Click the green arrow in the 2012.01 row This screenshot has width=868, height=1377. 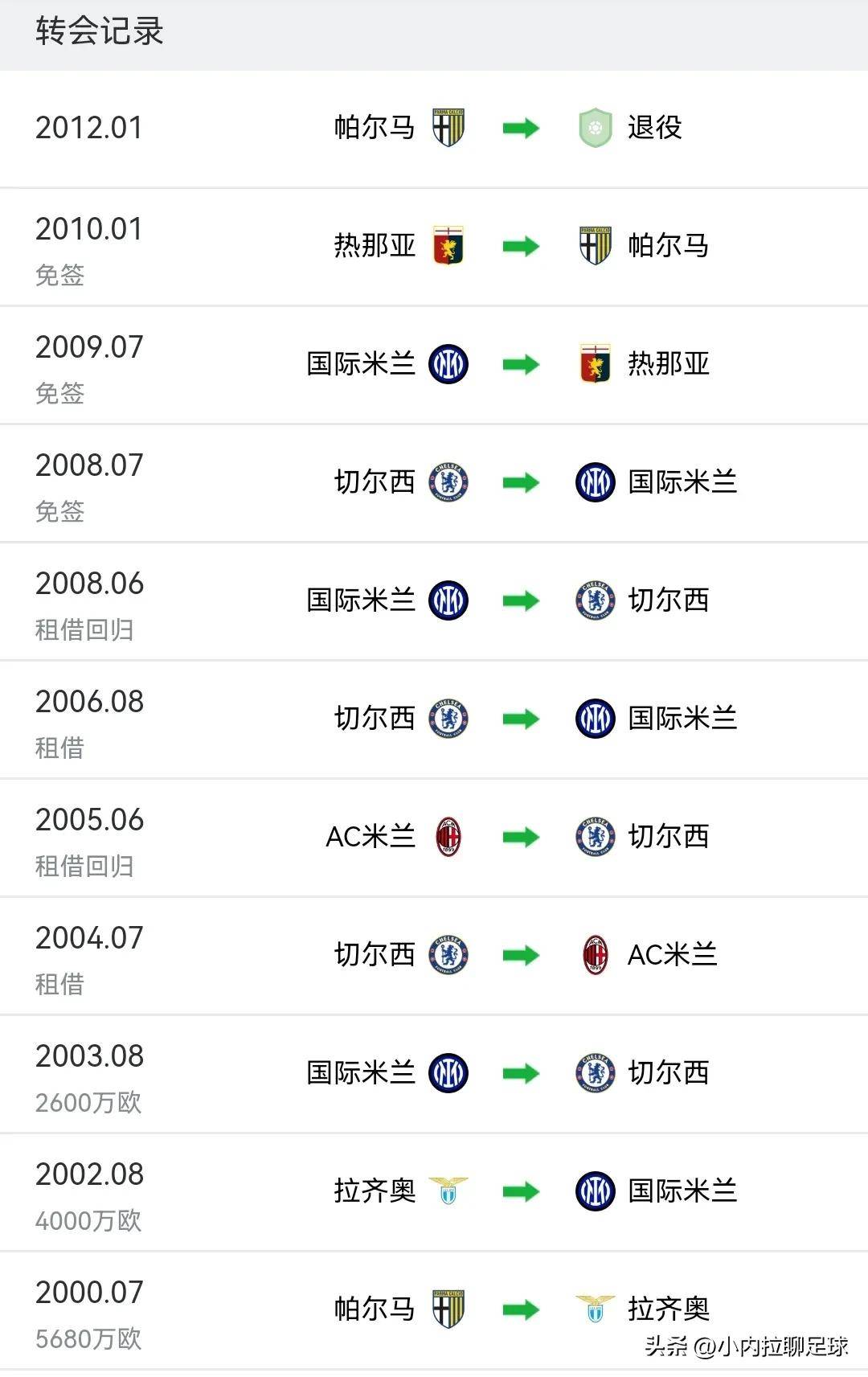522,129
